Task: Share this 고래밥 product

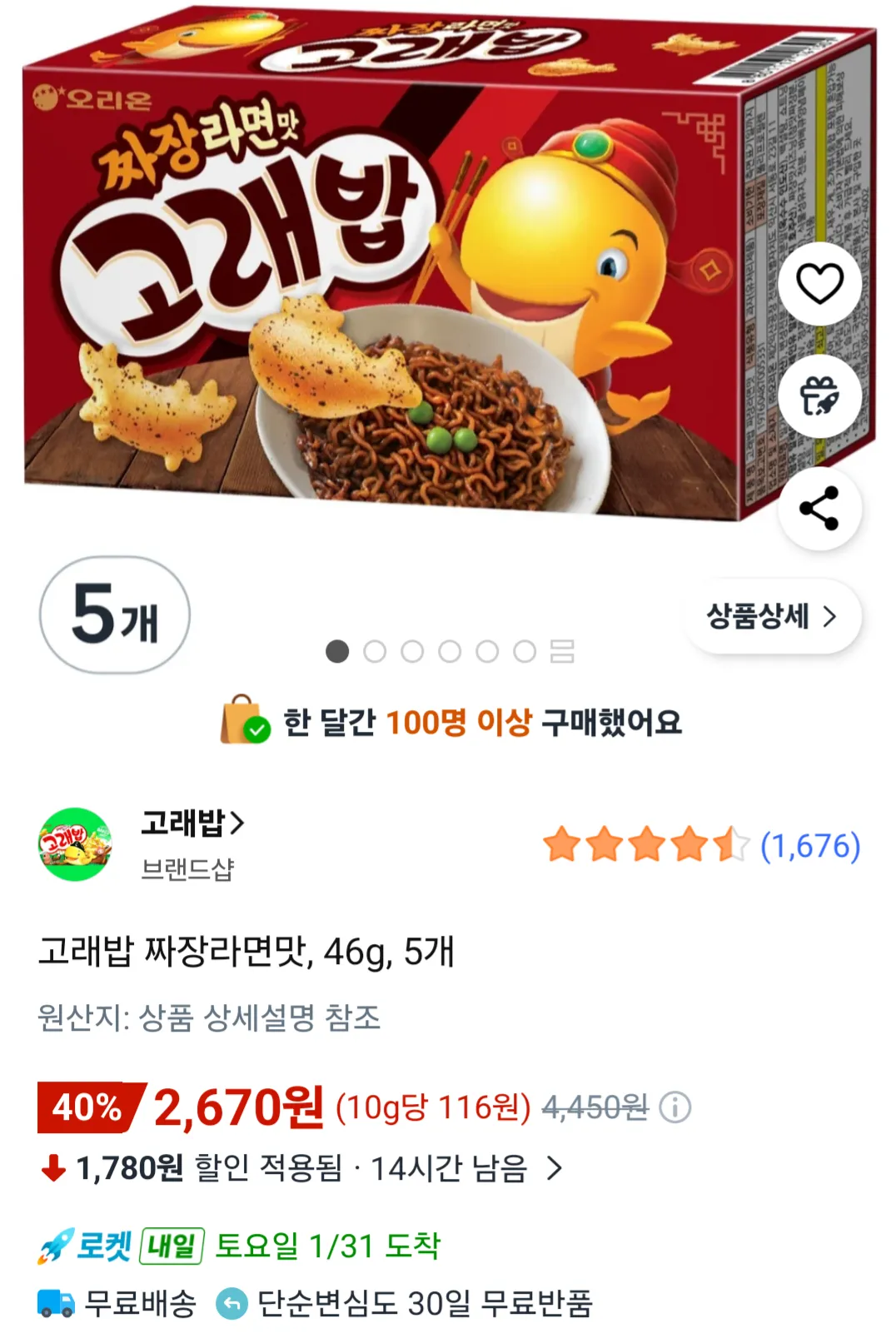Action: pyautogui.click(x=819, y=509)
